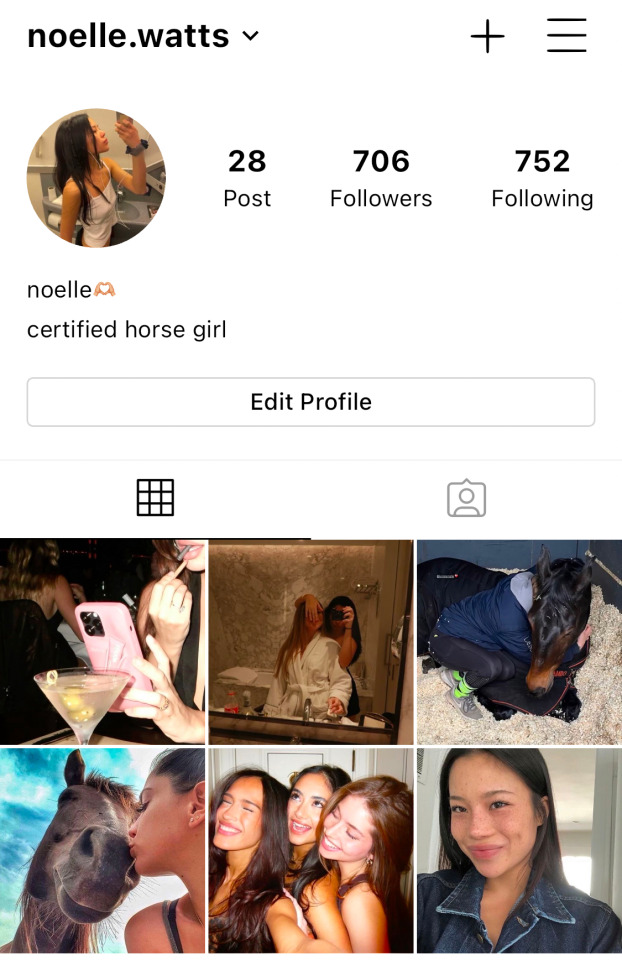Viewport: 622px width, 960px height.
Task: Select the posts grid tab
Action: tap(155, 498)
